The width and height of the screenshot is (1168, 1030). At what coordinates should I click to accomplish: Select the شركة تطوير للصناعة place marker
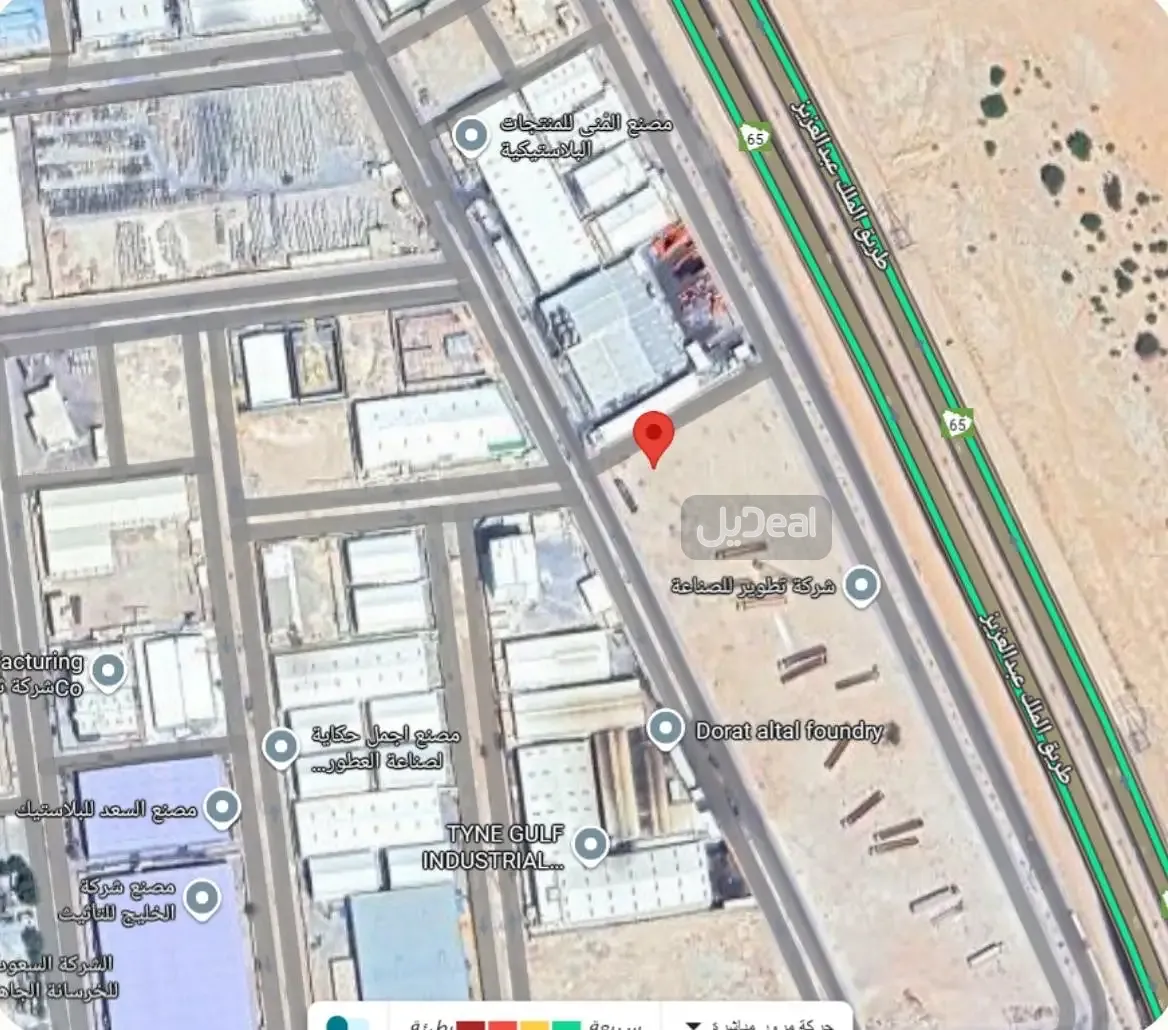(861, 585)
